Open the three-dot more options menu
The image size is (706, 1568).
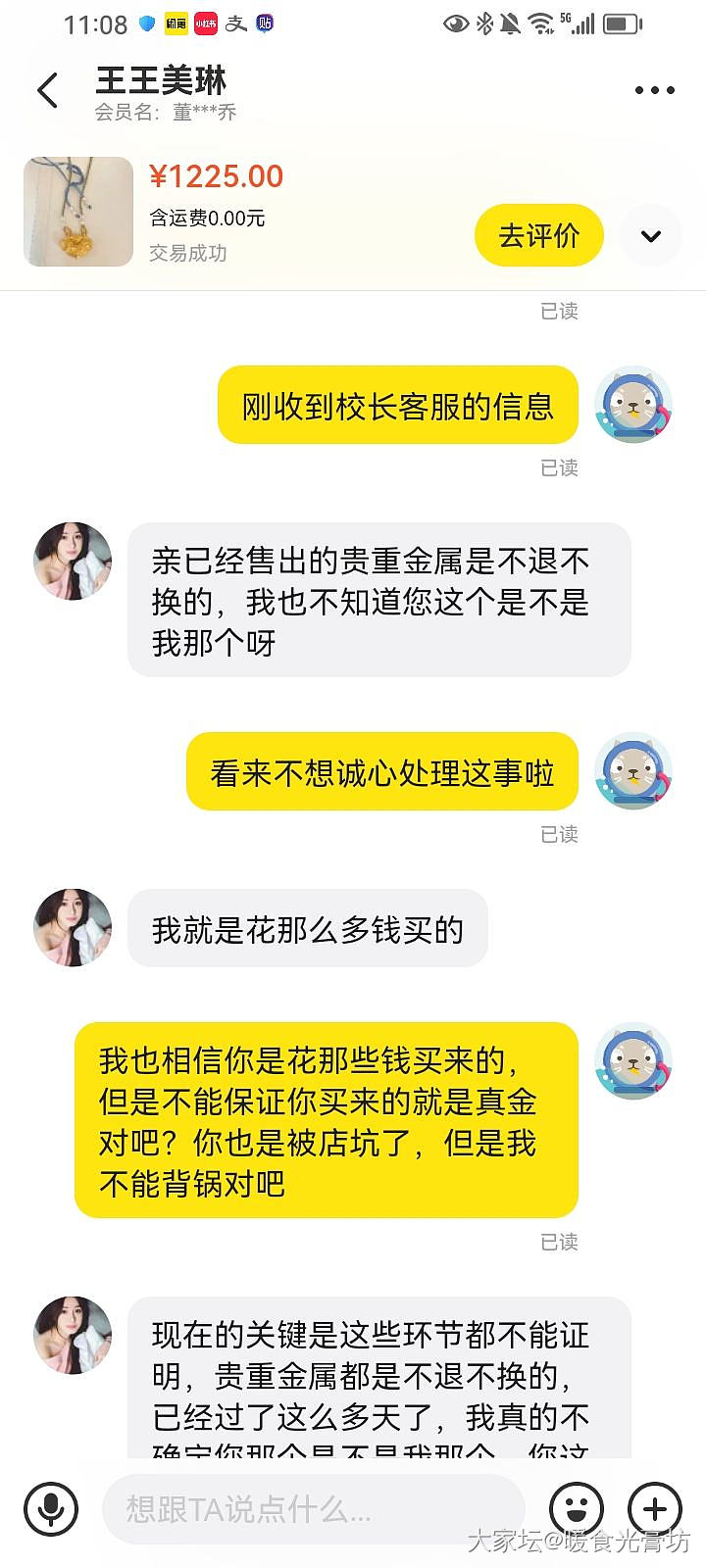point(654,91)
